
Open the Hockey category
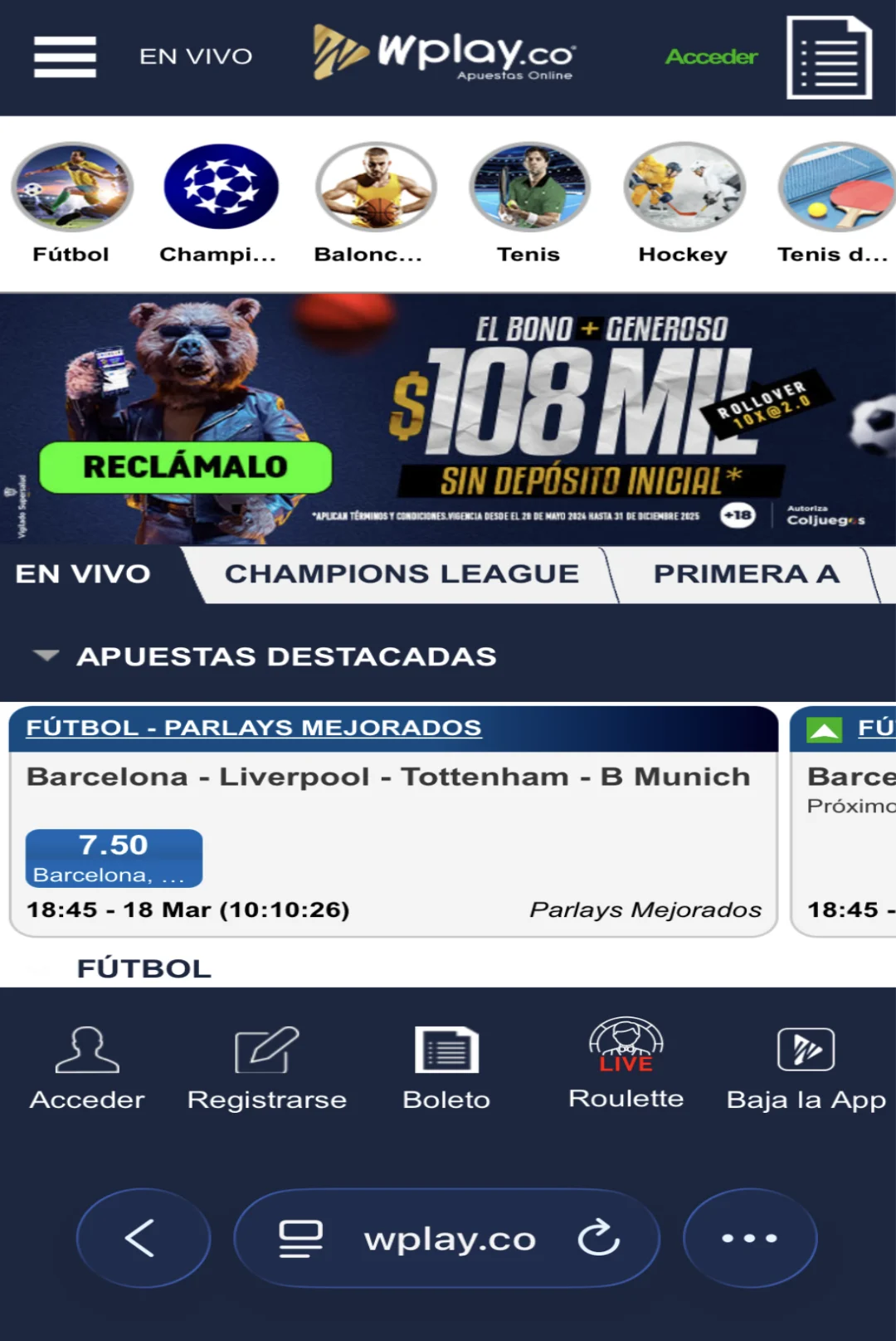(684, 202)
